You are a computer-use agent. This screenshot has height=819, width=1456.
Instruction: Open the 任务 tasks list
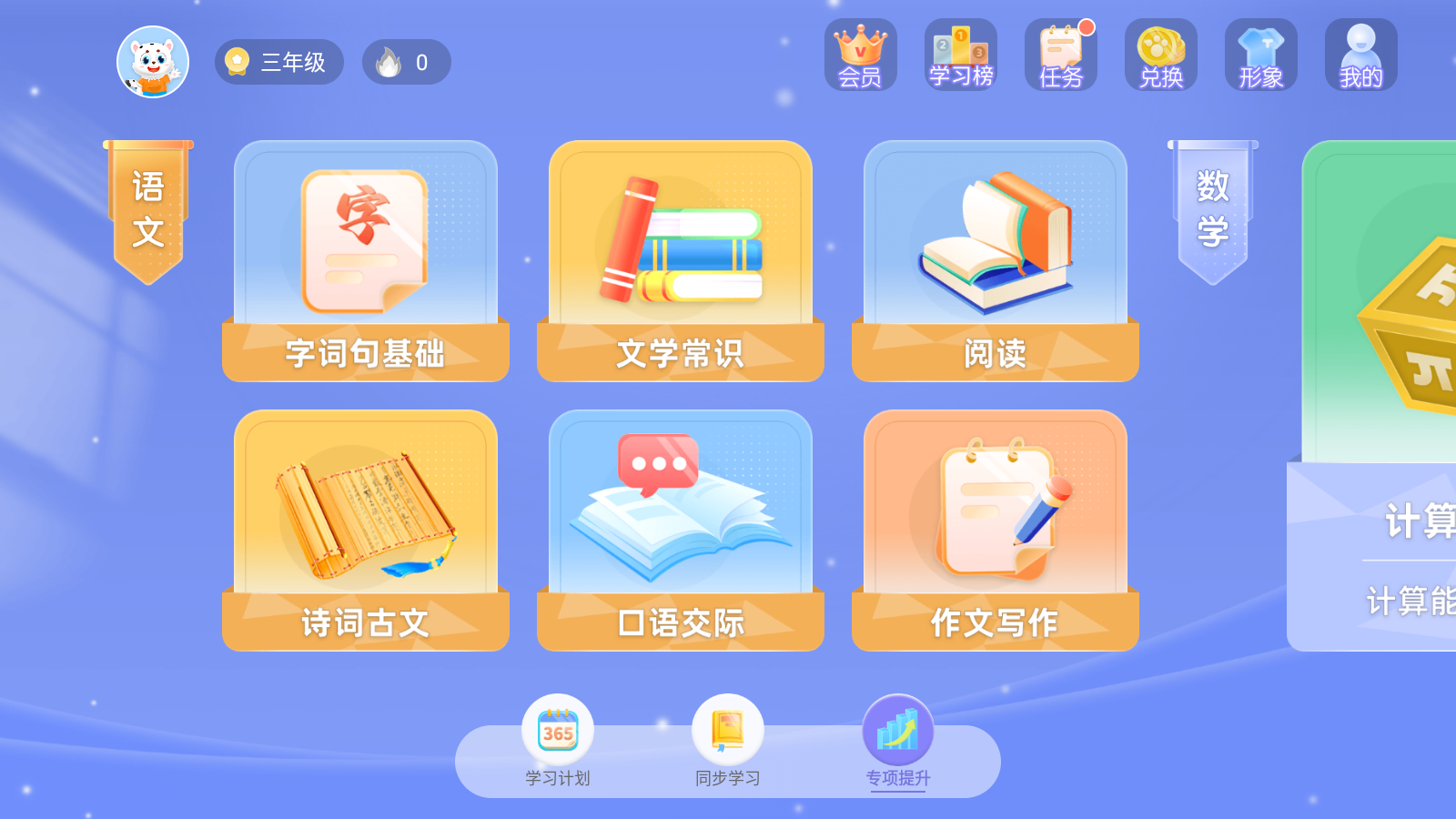point(1060,56)
